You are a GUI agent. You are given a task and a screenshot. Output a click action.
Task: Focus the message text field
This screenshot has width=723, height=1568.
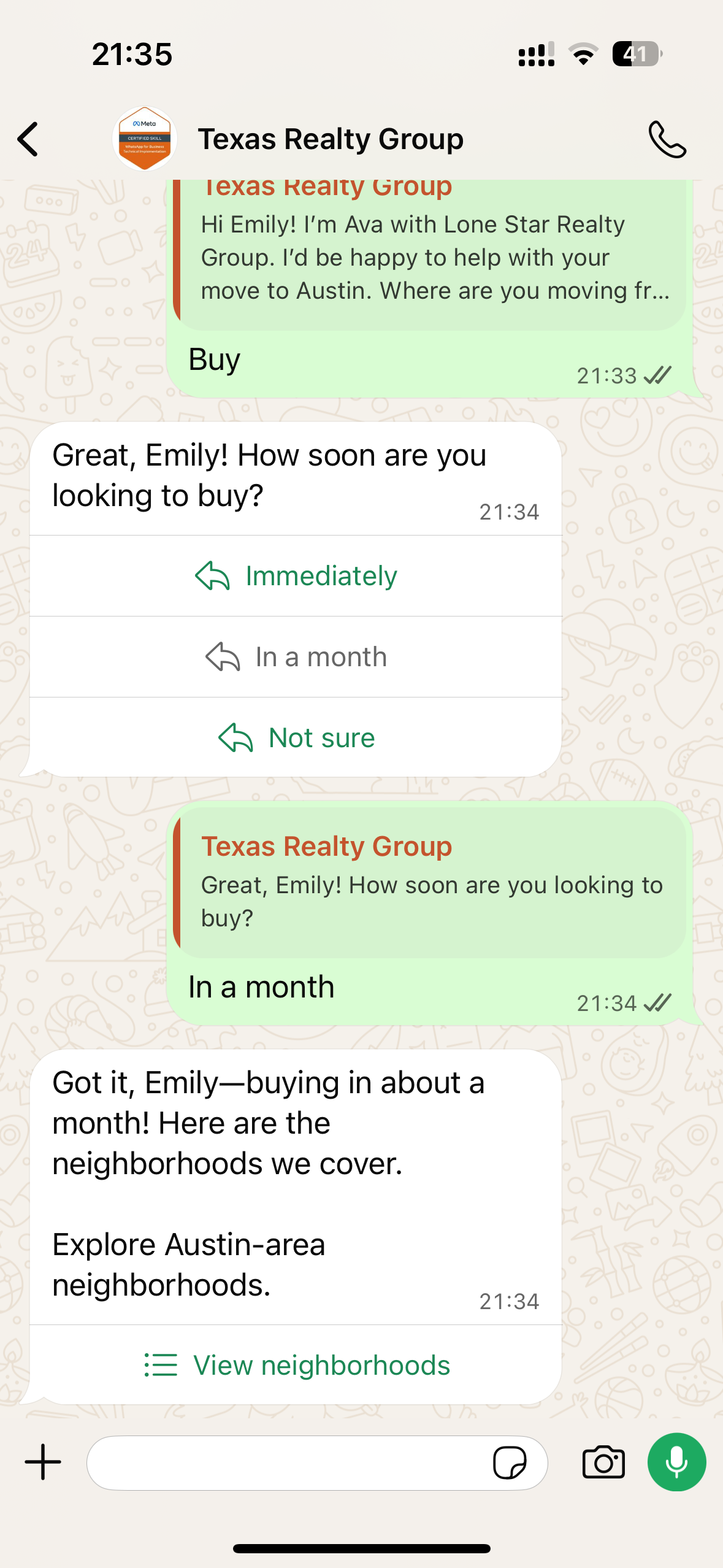coord(288,1463)
